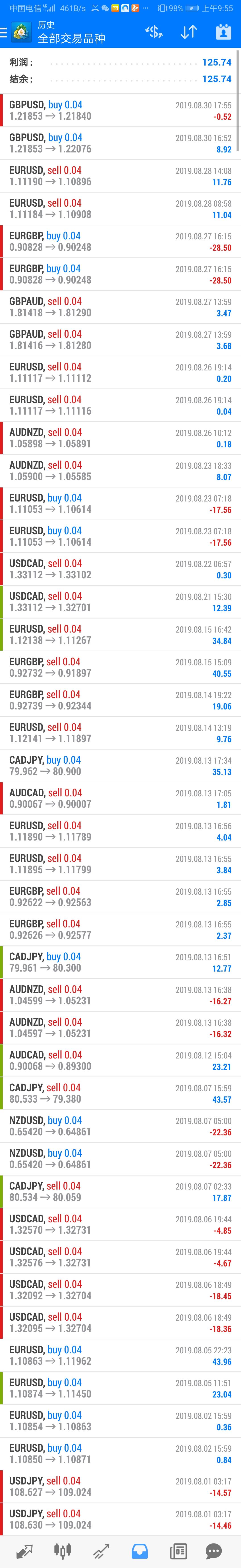Expand AUDNZD sell trade from 2019.08.23 18:33

pos(120,471)
